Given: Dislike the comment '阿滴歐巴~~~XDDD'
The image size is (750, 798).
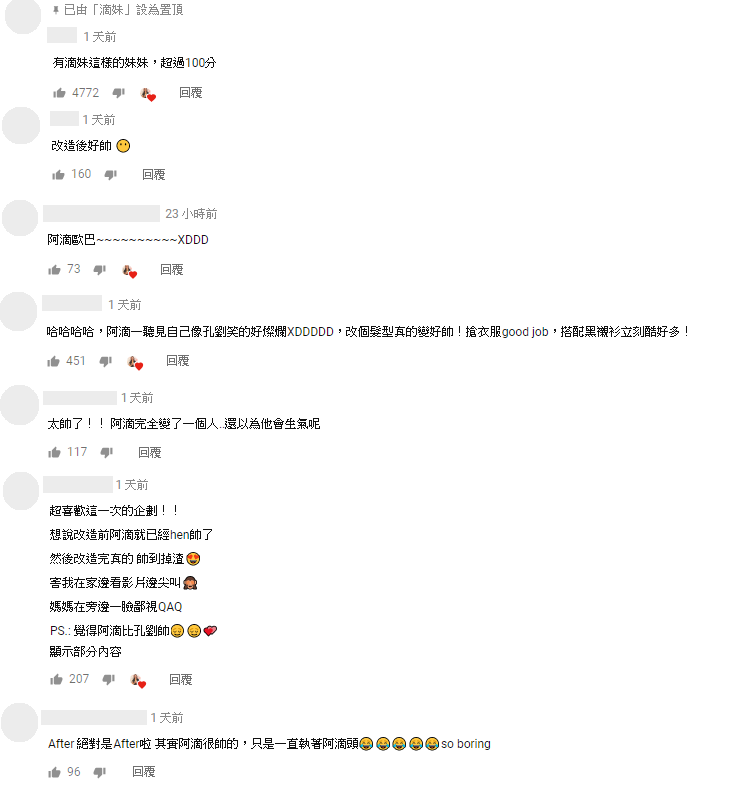Looking at the screenshot, I should point(100,270).
